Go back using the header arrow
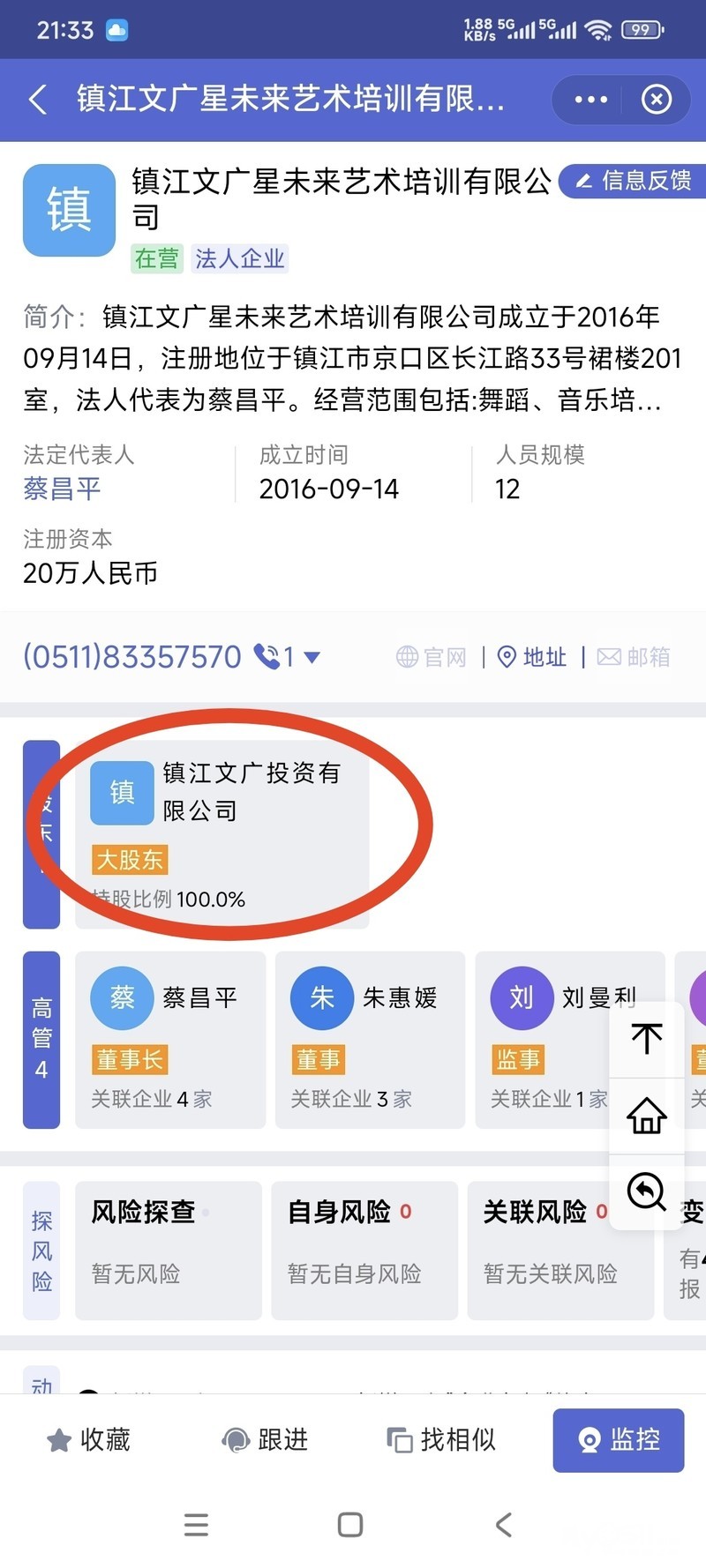Image resolution: width=706 pixels, height=1568 pixels. pos(38,99)
